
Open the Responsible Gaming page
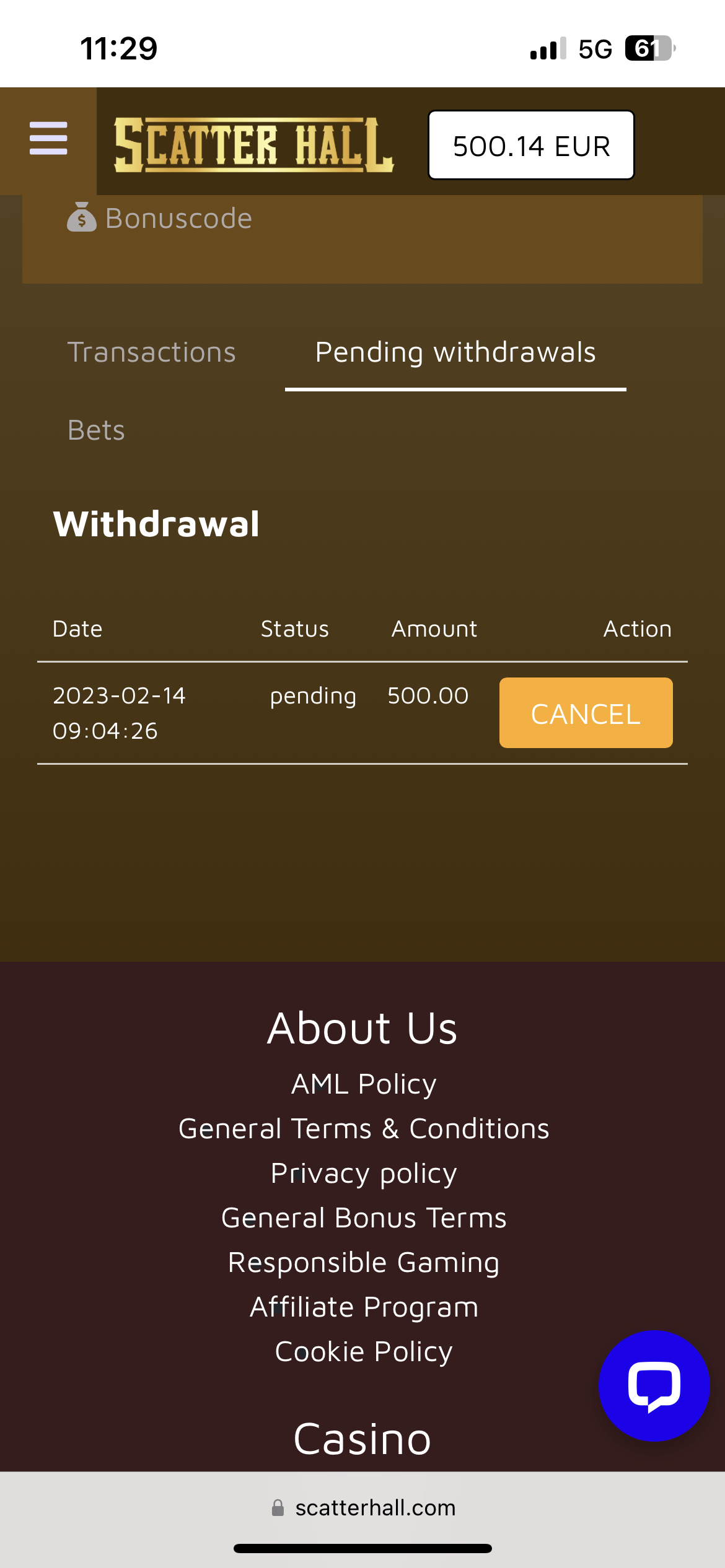pyautogui.click(x=364, y=1263)
